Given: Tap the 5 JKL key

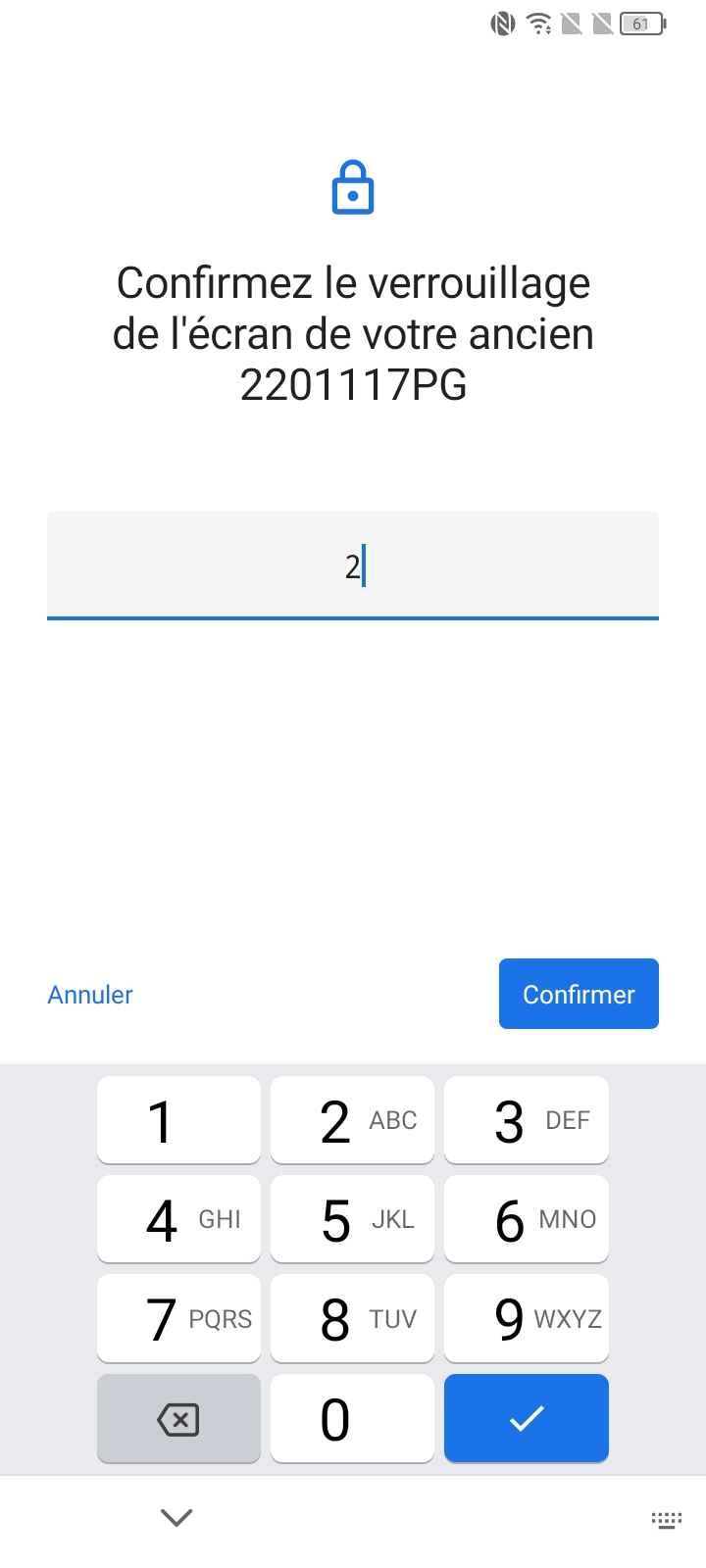Looking at the screenshot, I should (x=352, y=1220).
